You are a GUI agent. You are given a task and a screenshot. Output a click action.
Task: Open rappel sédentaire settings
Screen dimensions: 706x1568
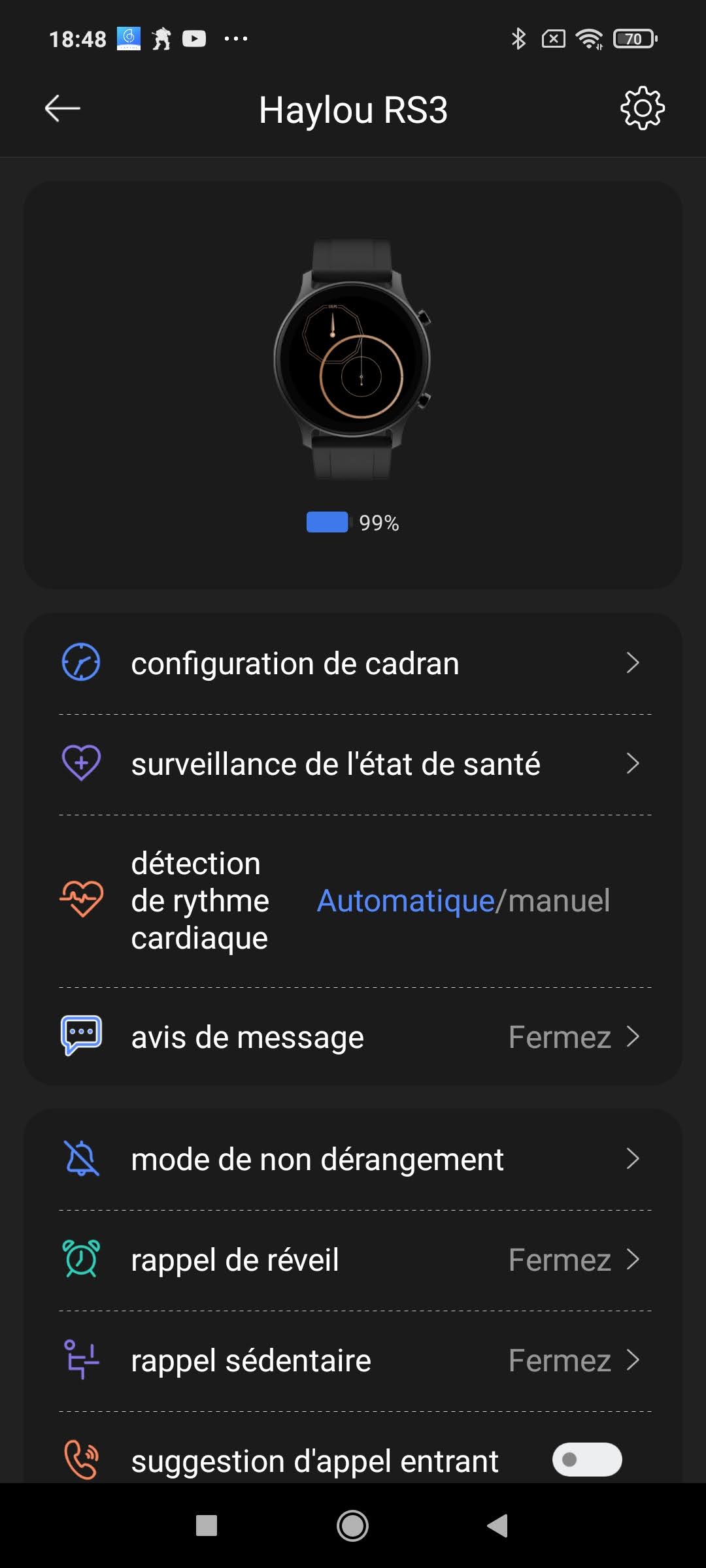pyautogui.click(x=353, y=1360)
